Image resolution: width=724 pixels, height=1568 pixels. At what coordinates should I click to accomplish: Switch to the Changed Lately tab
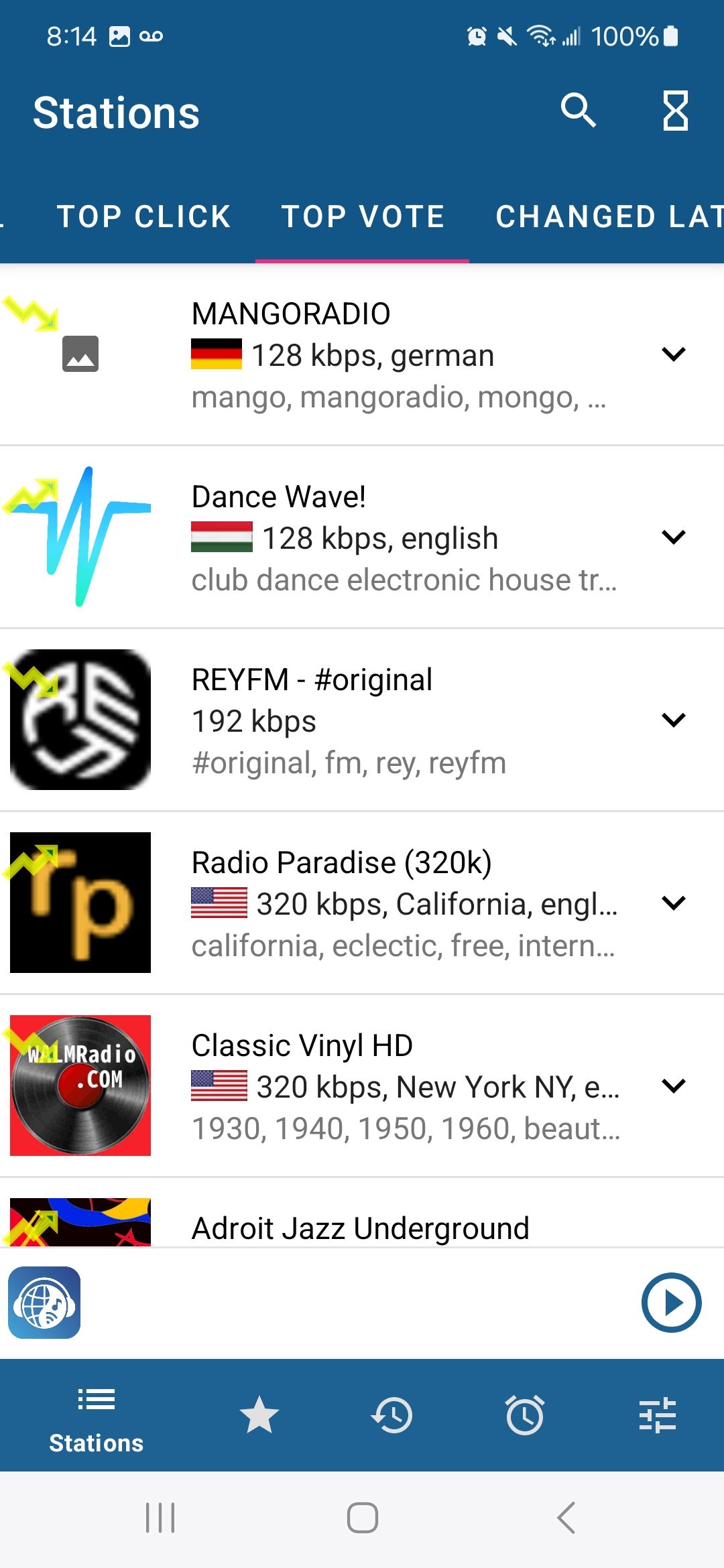607,216
